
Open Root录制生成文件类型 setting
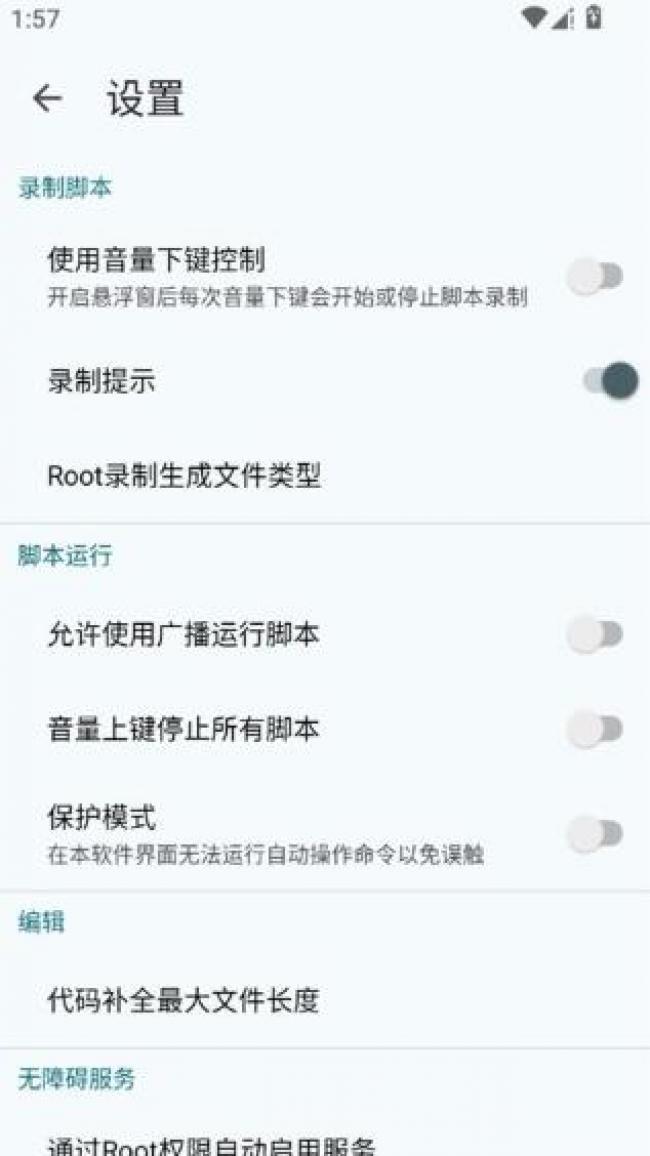pos(184,476)
